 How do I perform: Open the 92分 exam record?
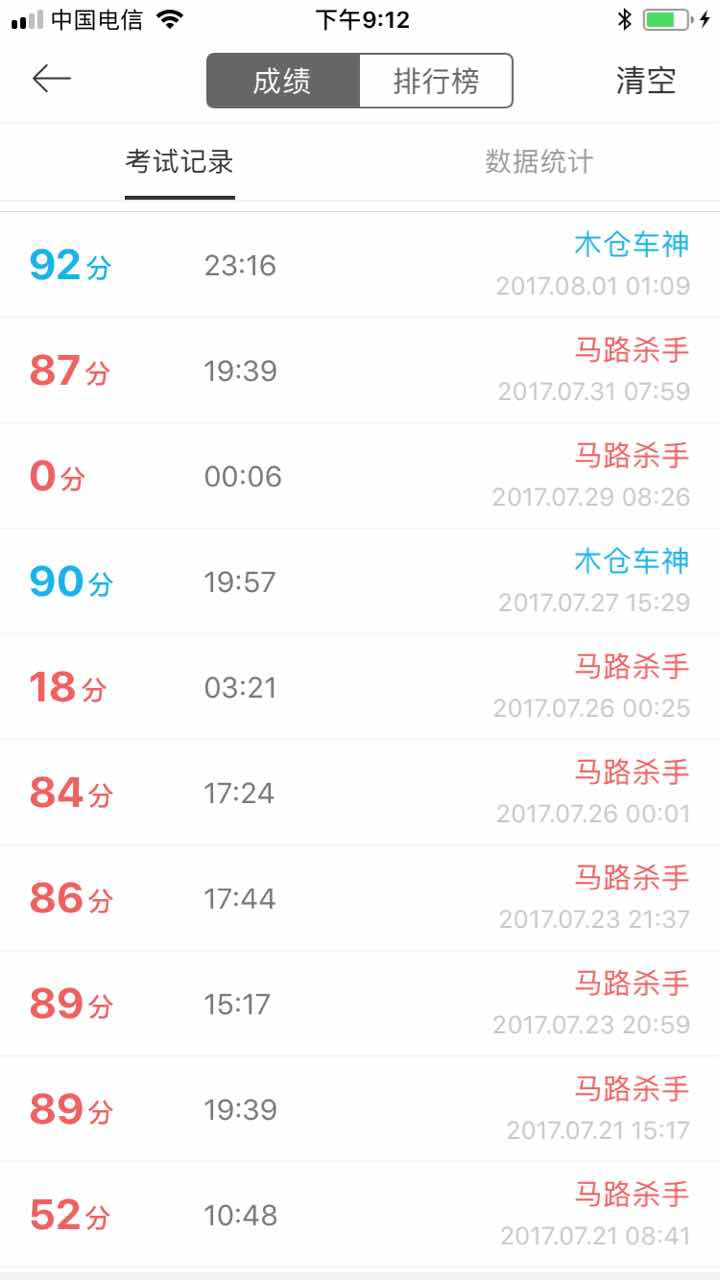click(x=360, y=265)
